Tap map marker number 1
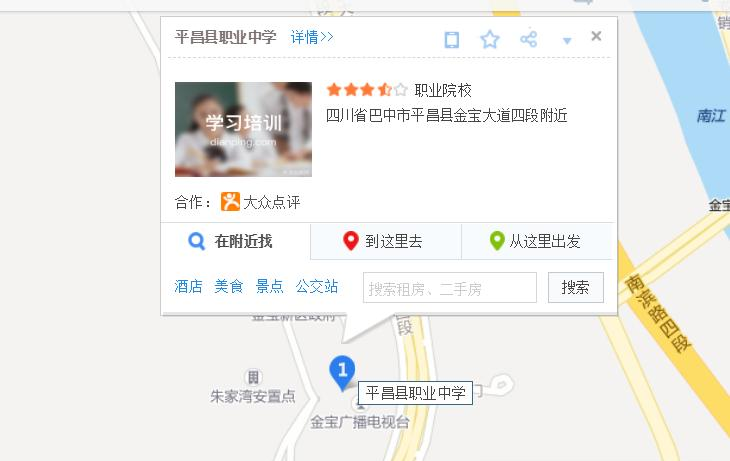730x461 pixels. (342, 371)
